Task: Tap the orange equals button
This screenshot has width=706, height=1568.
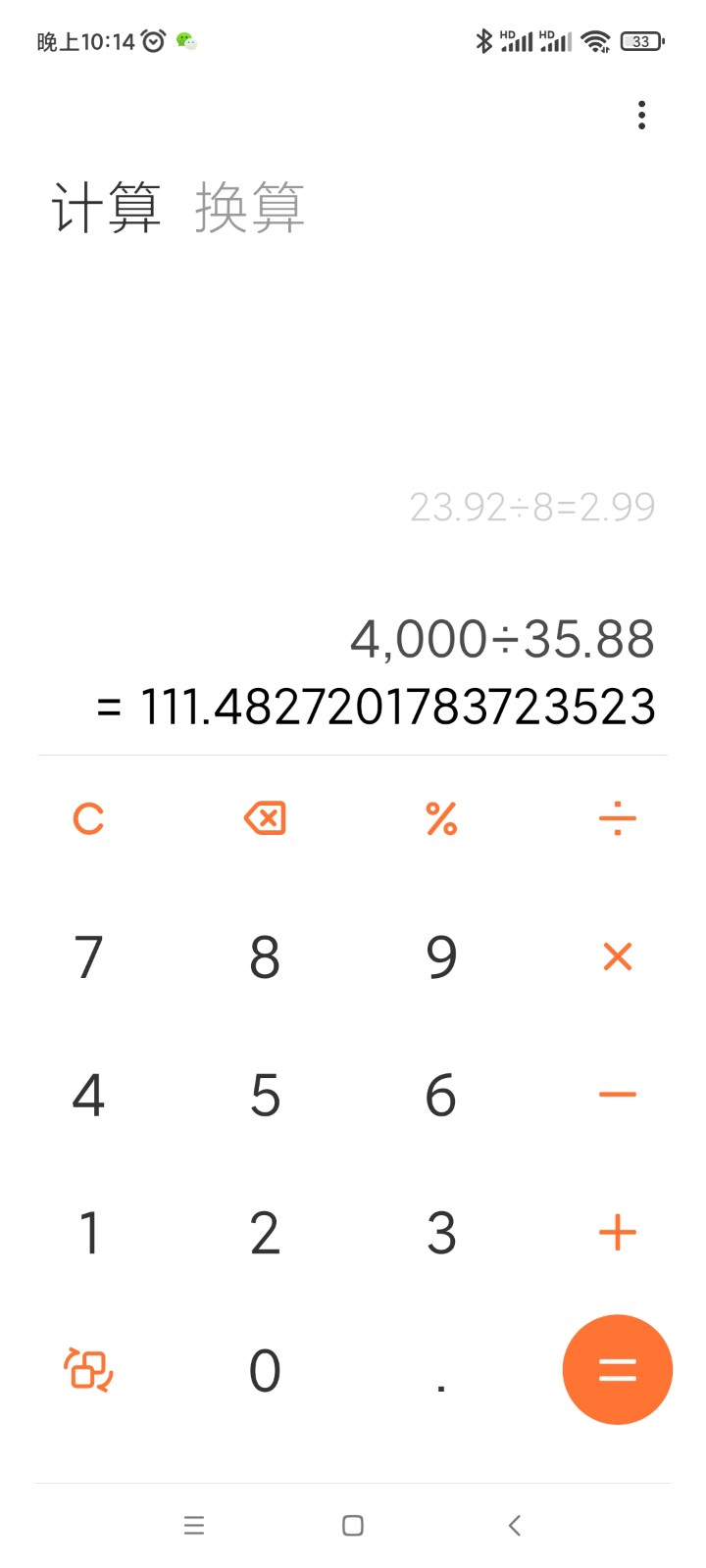Action: point(618,1369)
